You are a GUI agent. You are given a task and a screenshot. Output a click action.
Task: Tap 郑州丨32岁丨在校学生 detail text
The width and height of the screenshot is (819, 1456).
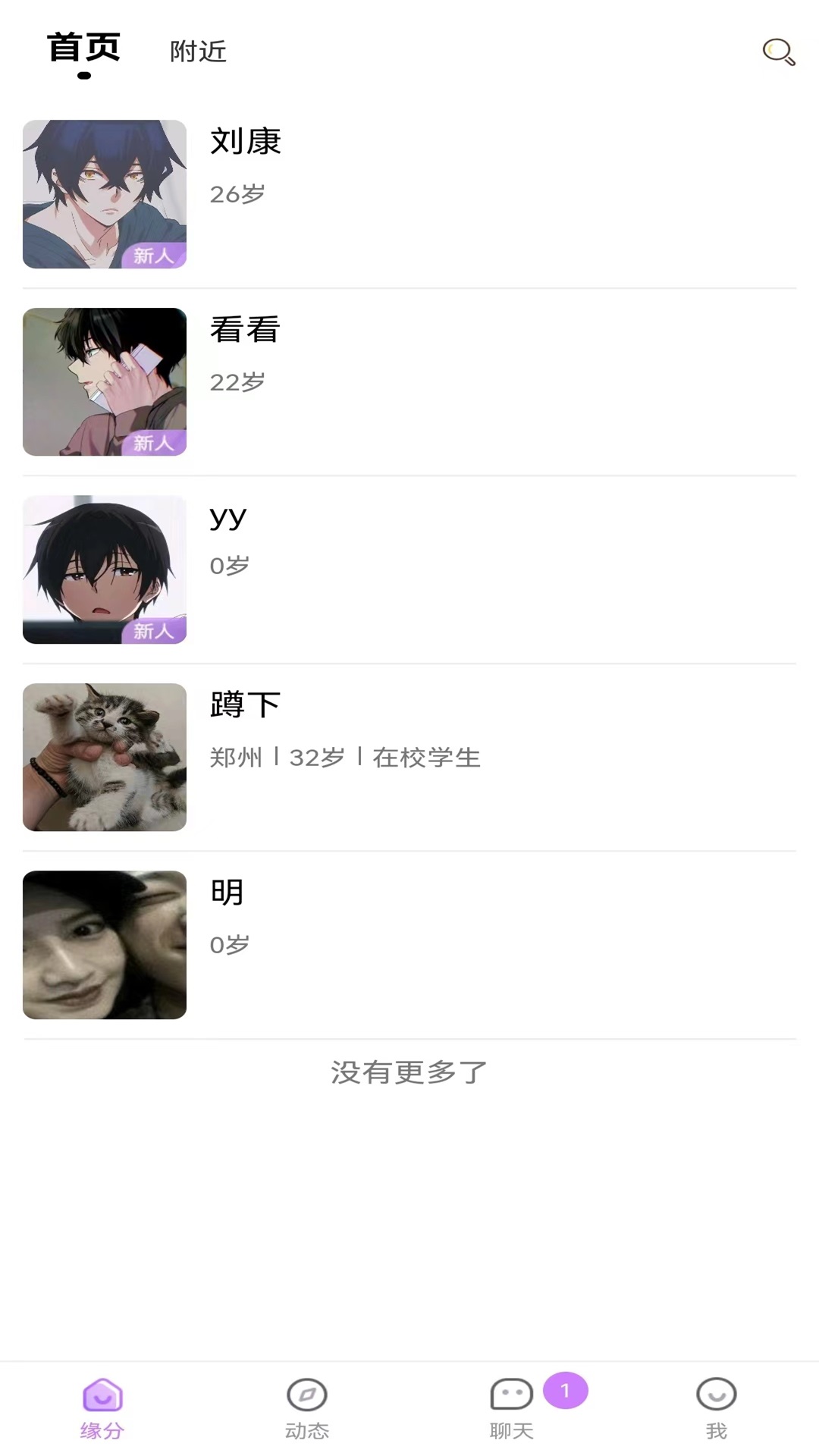pyautogui.click(x=345, y=758)
